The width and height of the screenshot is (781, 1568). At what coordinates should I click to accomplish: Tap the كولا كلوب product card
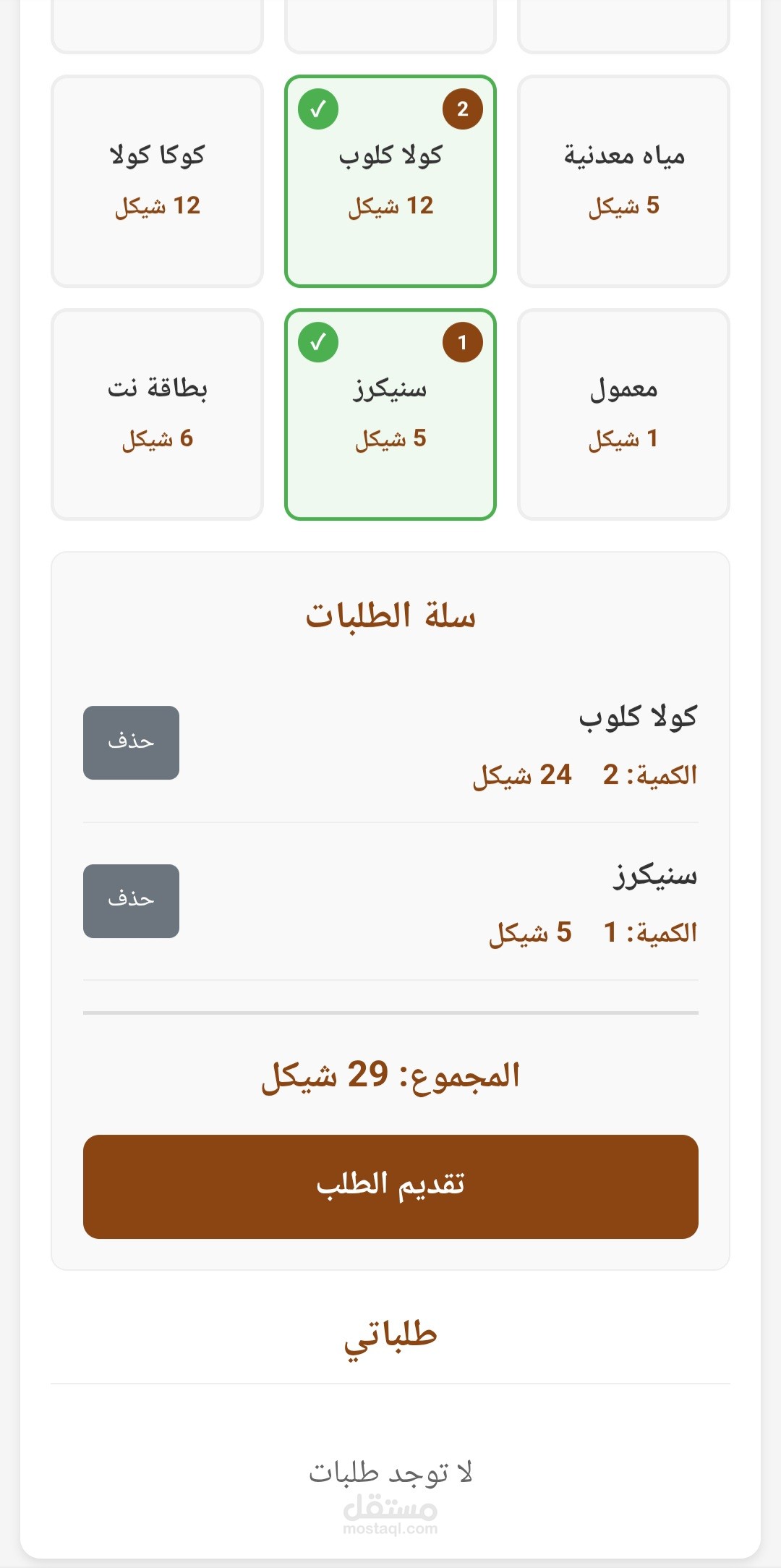coord(390,181)
